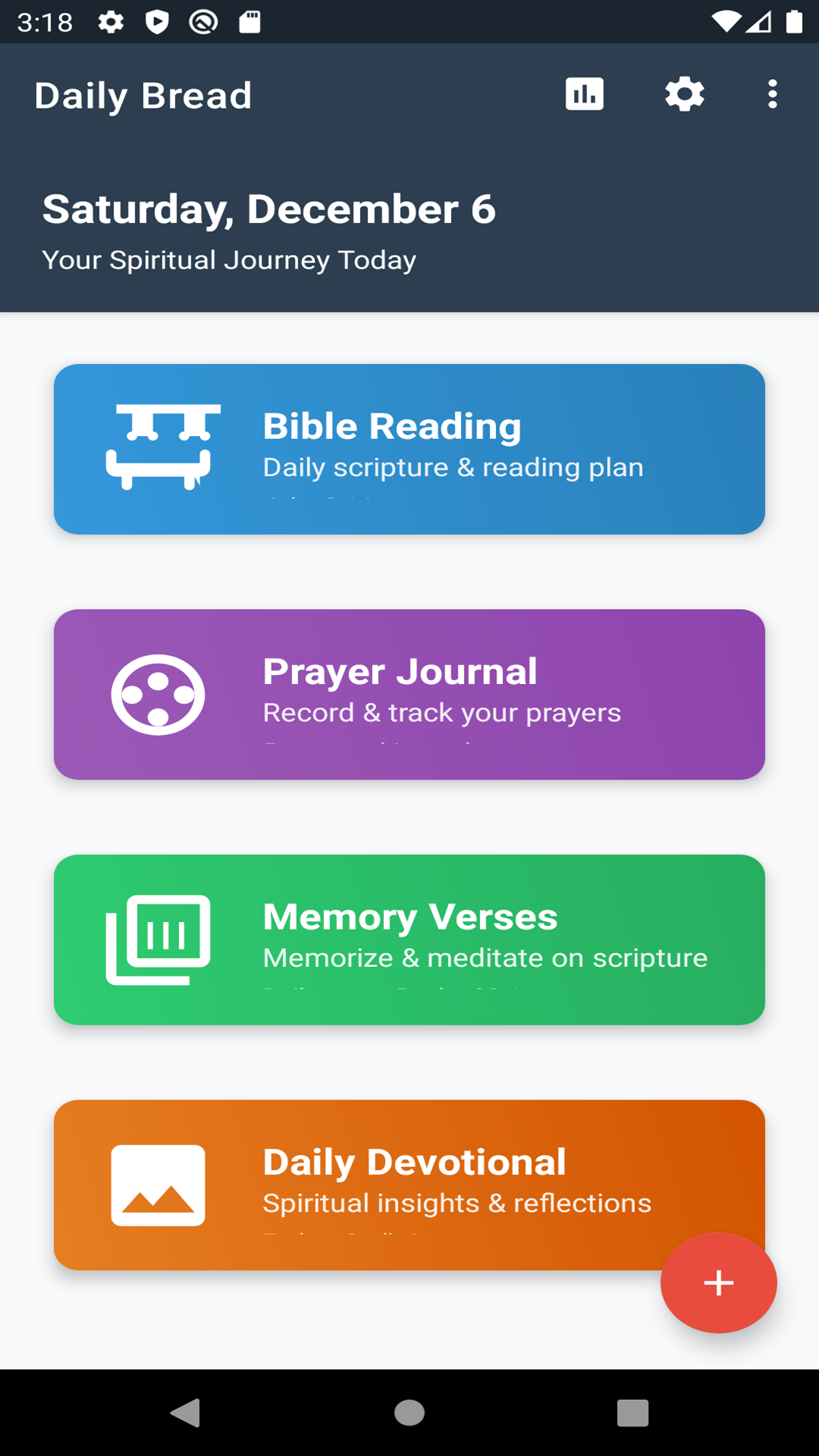The width and height of the screenshot is (819, 1456).
Task: Open the Prayer Journal card
Action: [409, 694]
